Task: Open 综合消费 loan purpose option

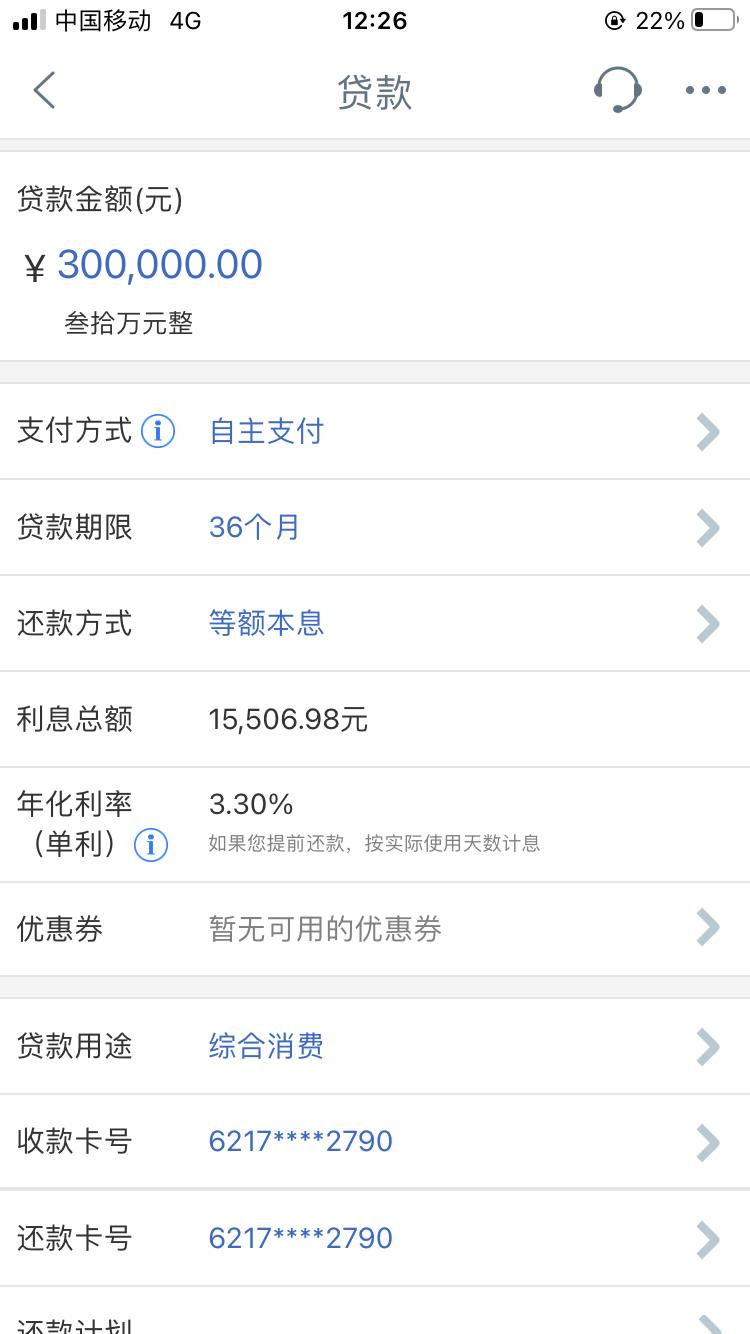Action: (266, 1045)
